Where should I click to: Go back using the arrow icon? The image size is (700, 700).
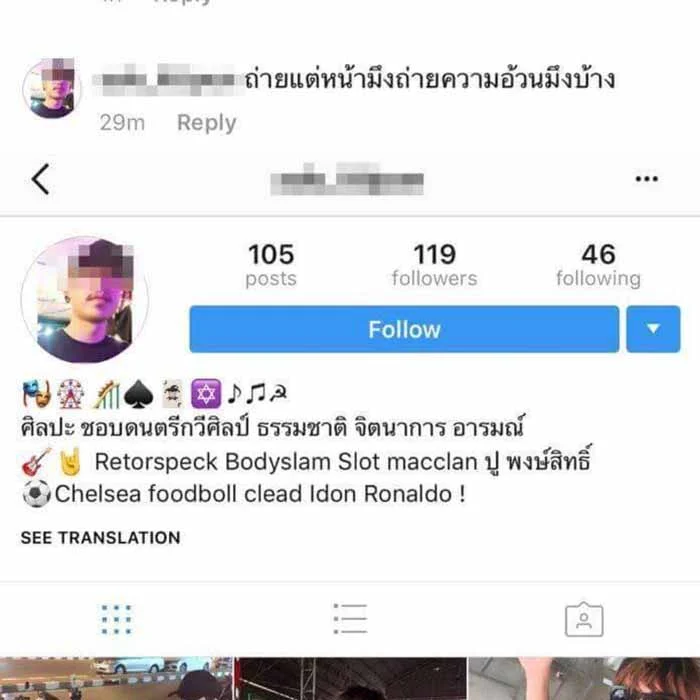tap(40, 180)
